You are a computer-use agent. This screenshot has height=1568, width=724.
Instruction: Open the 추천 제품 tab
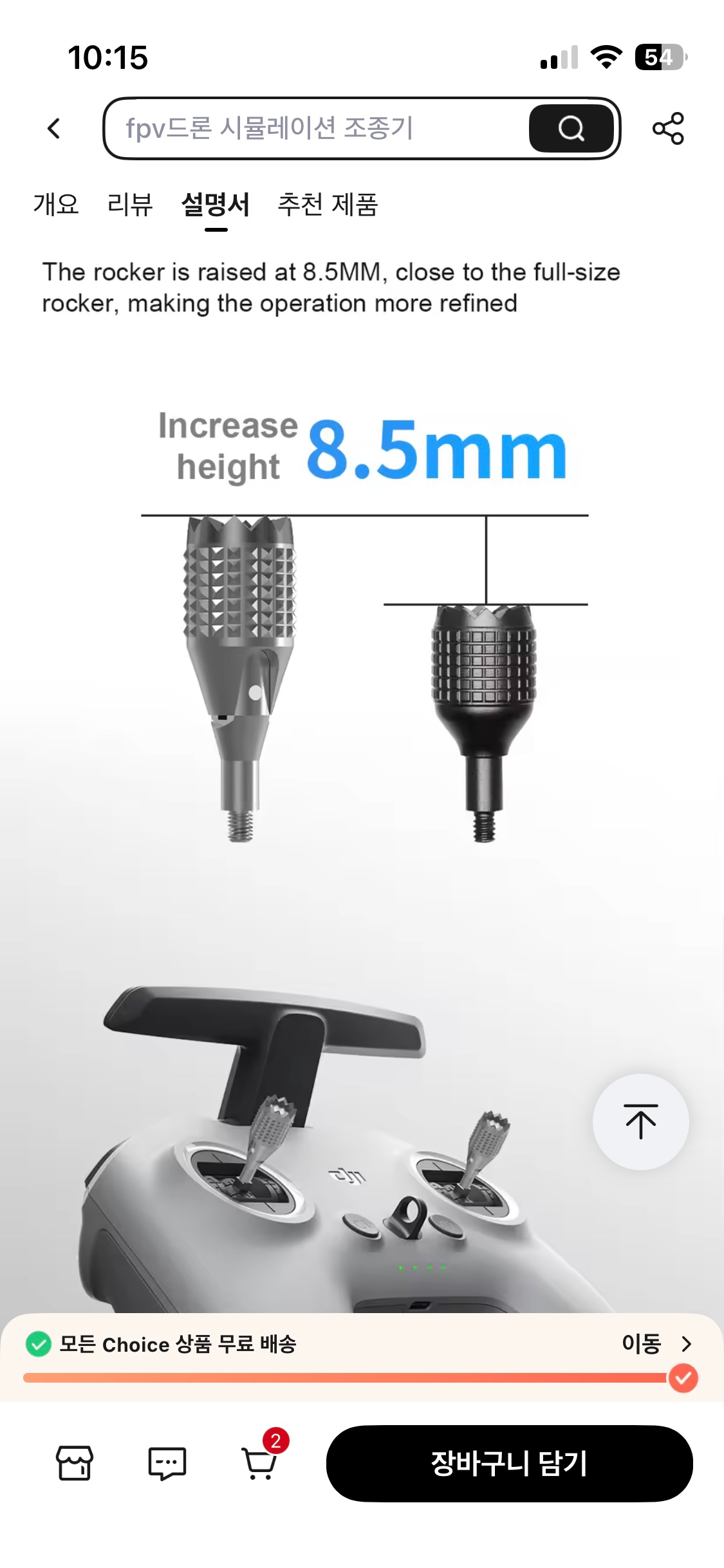pyautogui.click(x=328, y=205)
